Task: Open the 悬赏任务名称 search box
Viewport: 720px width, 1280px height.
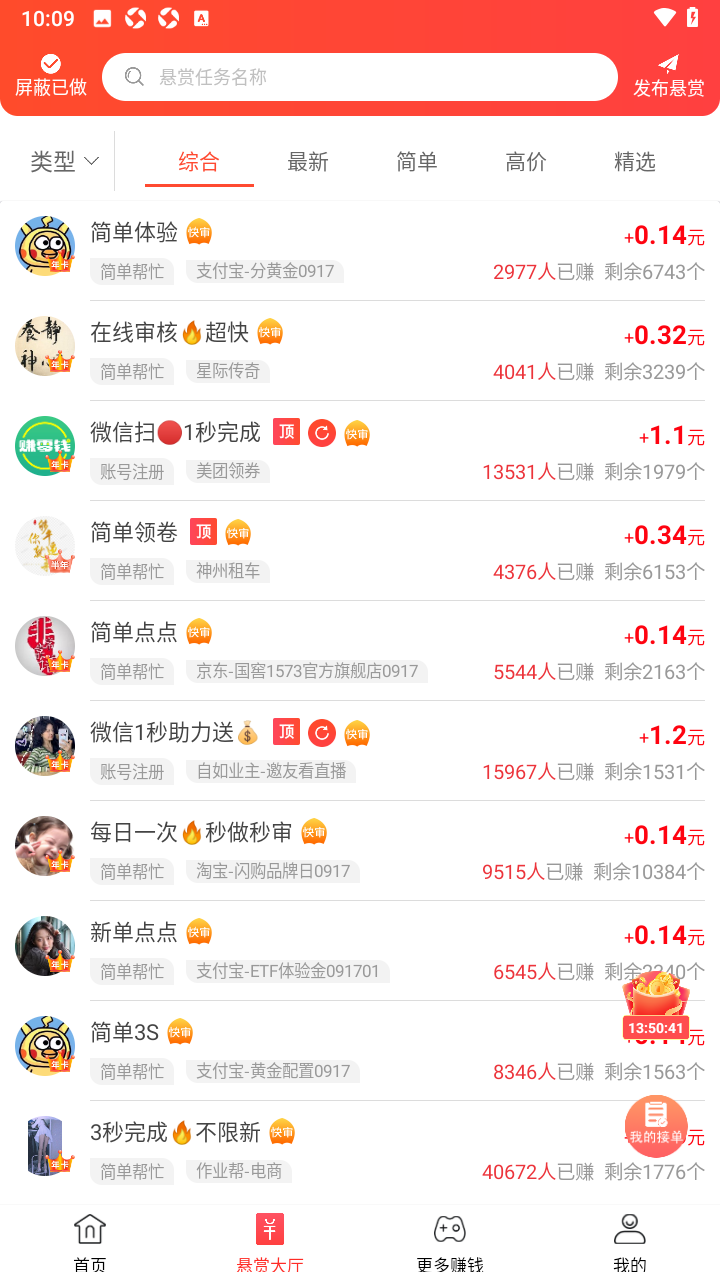Action: click(360, 77)
